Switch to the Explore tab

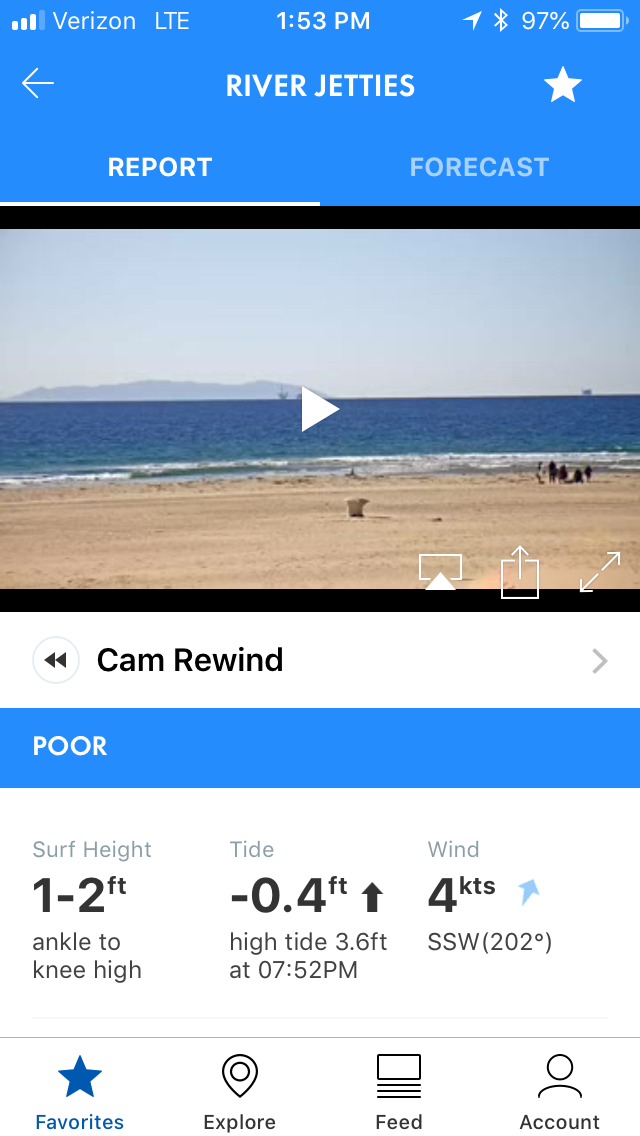(x=240, y=1092)
